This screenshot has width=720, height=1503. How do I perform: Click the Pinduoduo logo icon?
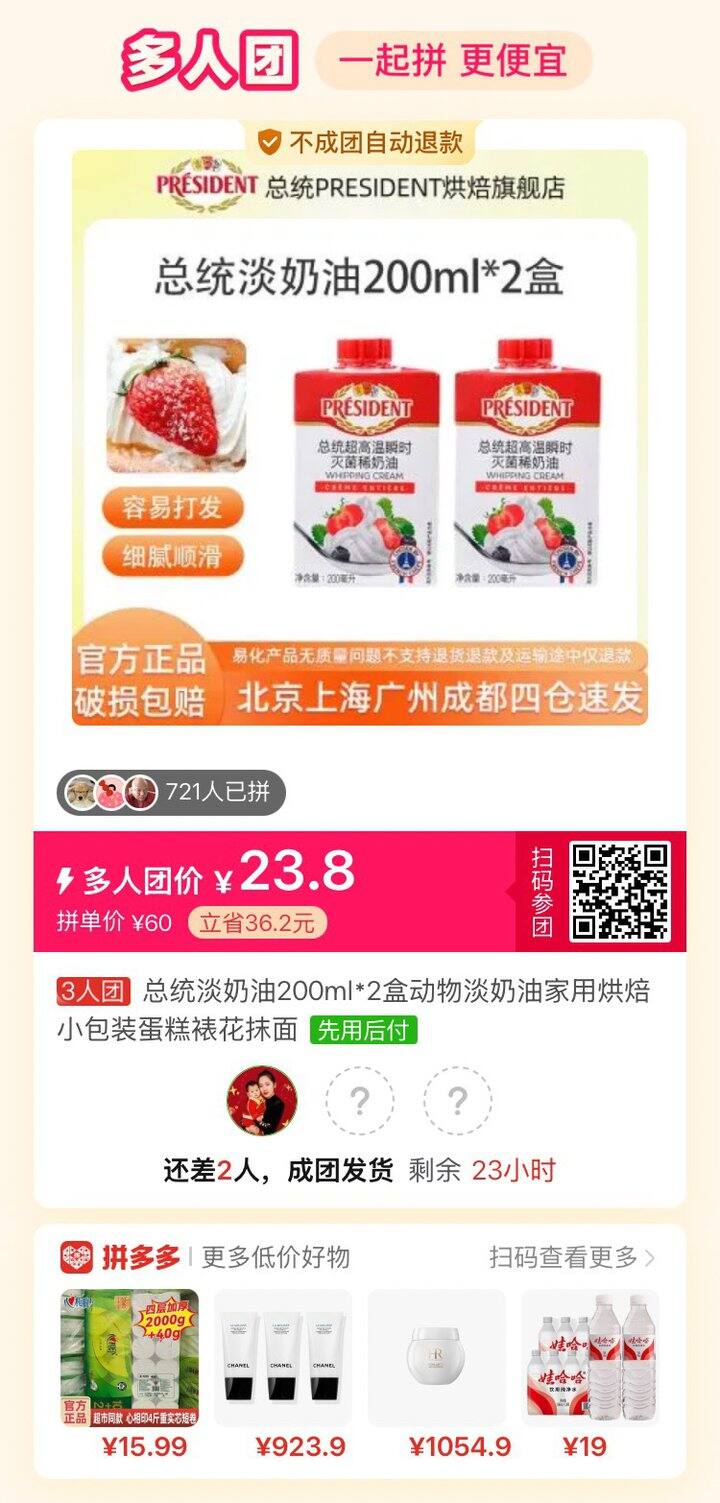(72, 1257)
